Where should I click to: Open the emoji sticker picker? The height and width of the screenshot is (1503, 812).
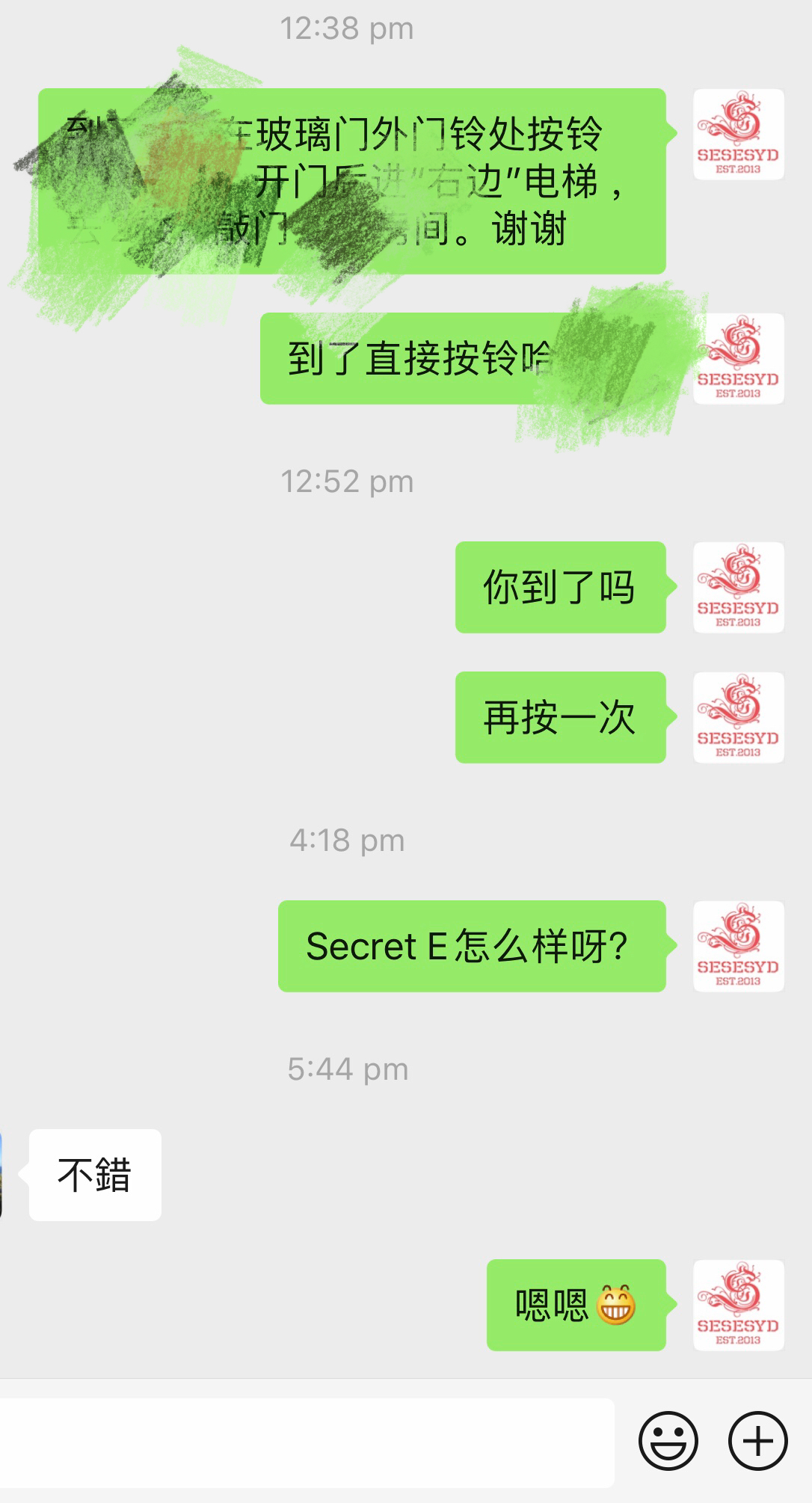[668, 1440]
